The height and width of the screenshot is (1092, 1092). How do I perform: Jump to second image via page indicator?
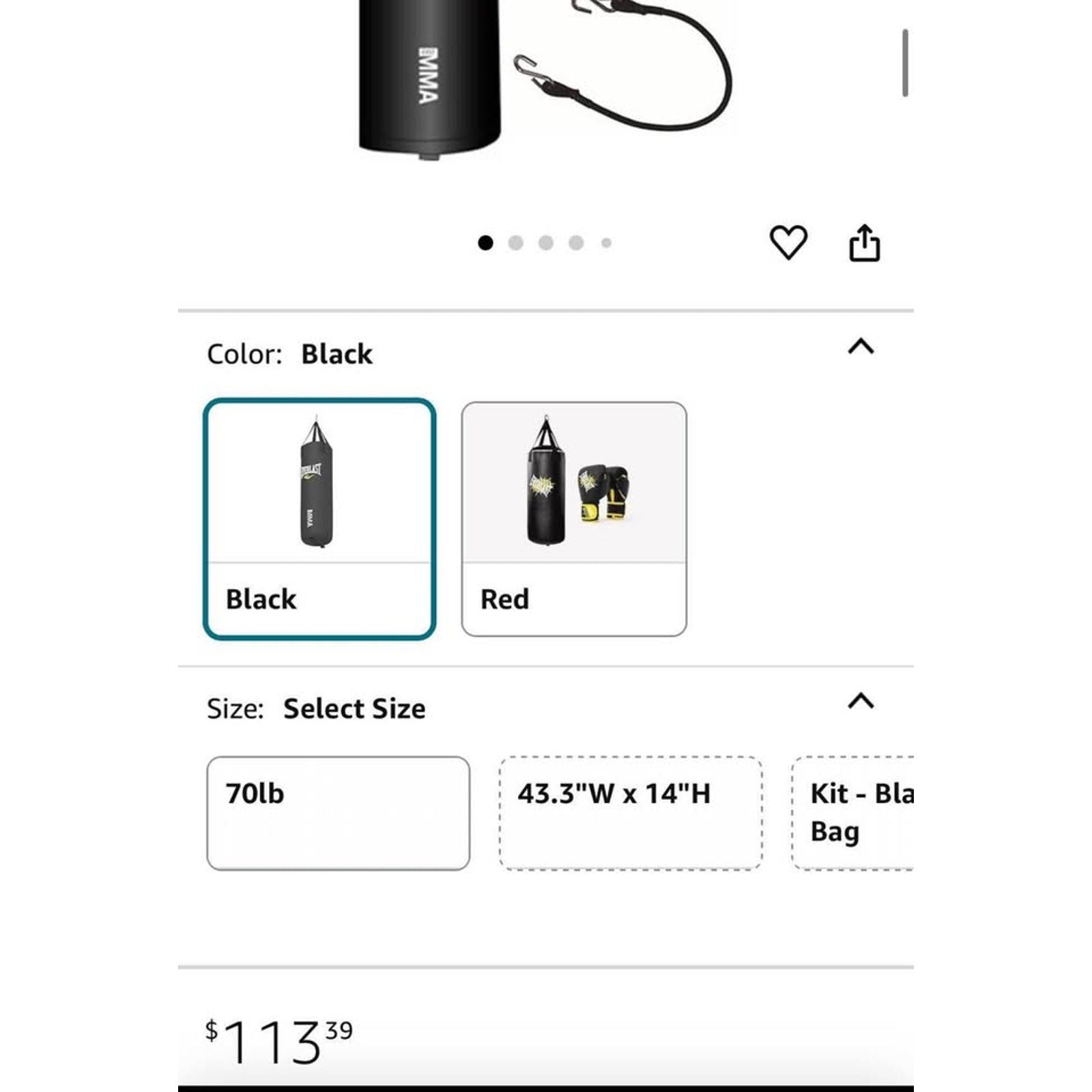(x=516, y=243)
